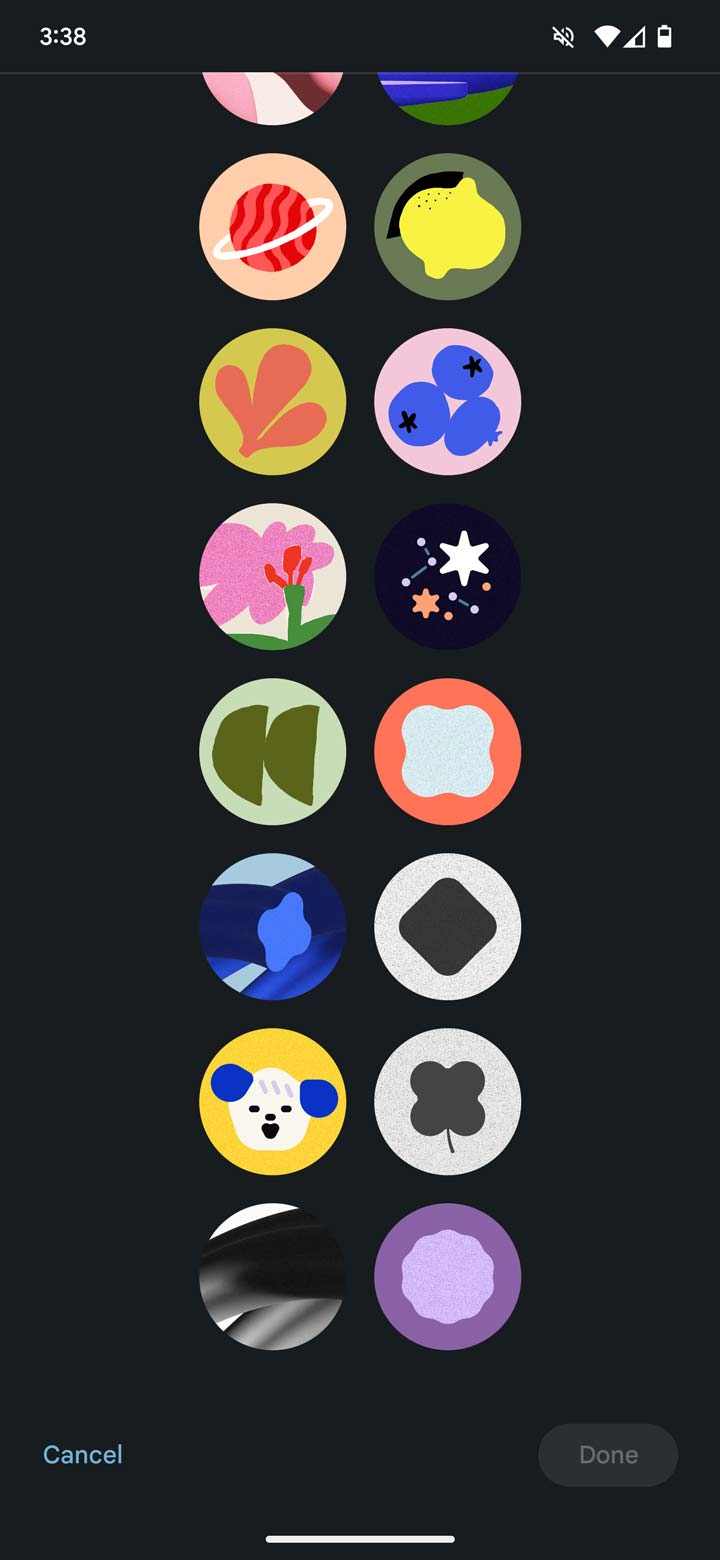Select the star constellation sticker
The height and width of the screenshot is (1560, 720).
click(448, 576)
